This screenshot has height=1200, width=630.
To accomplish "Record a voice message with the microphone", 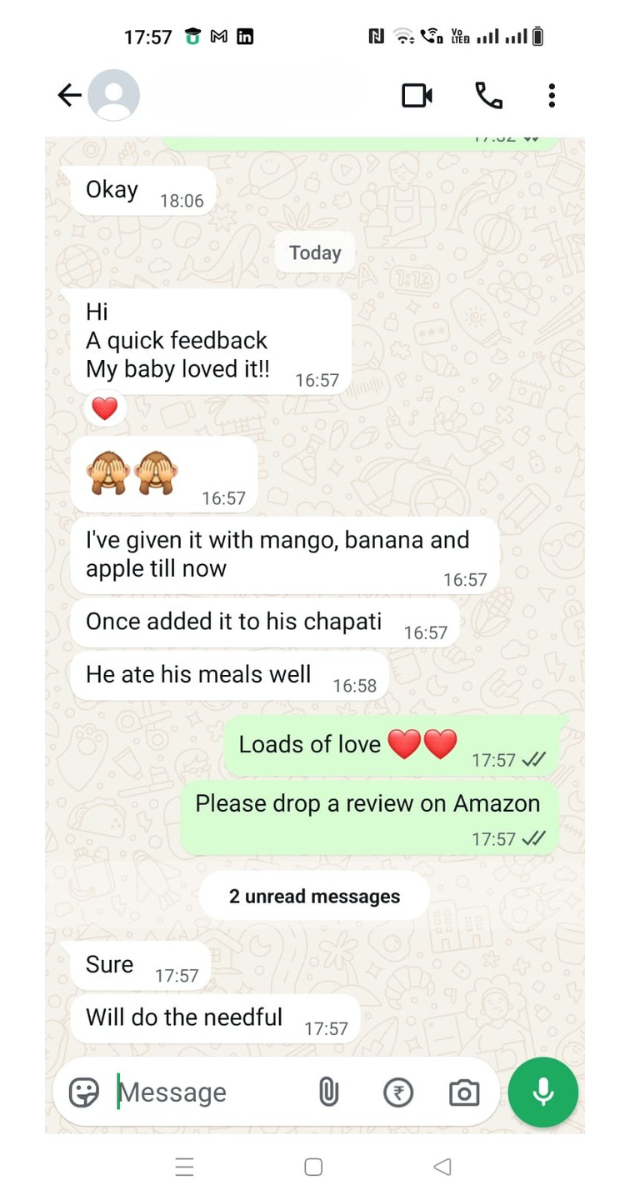I will (x=543, y=1091).
